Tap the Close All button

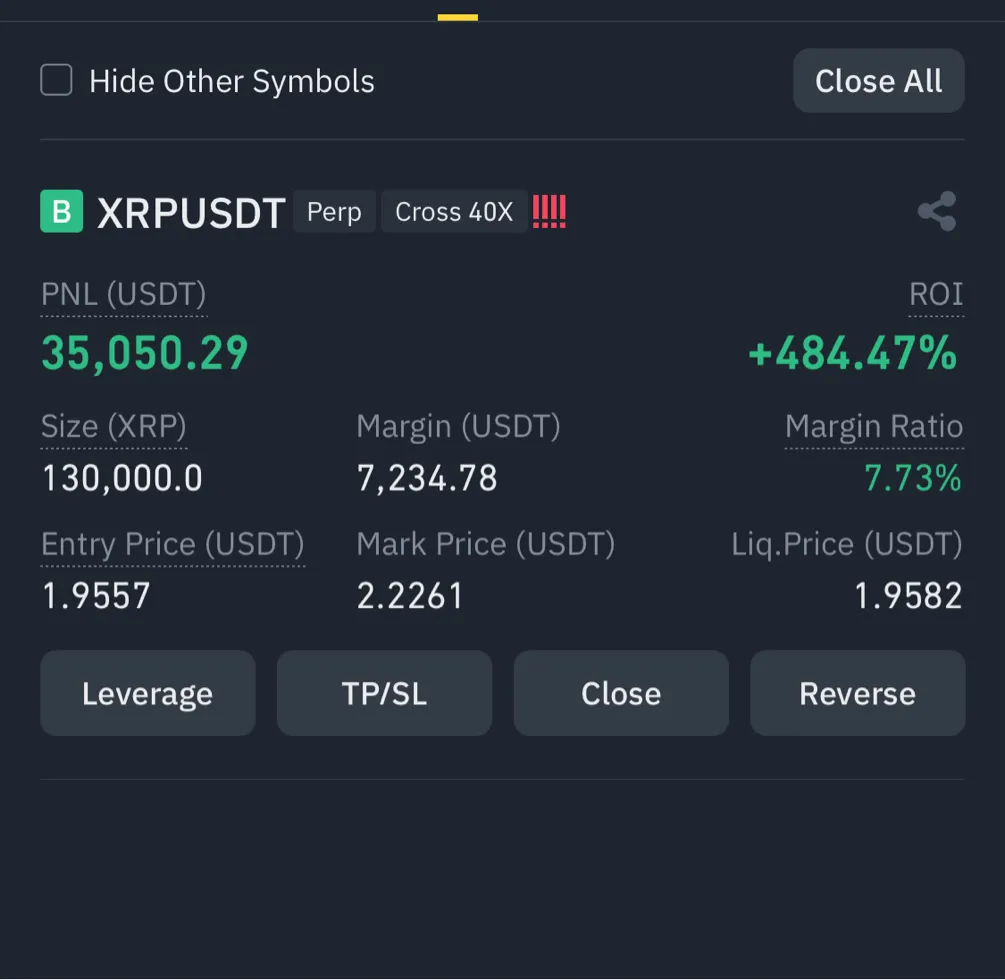click(878, 81)
